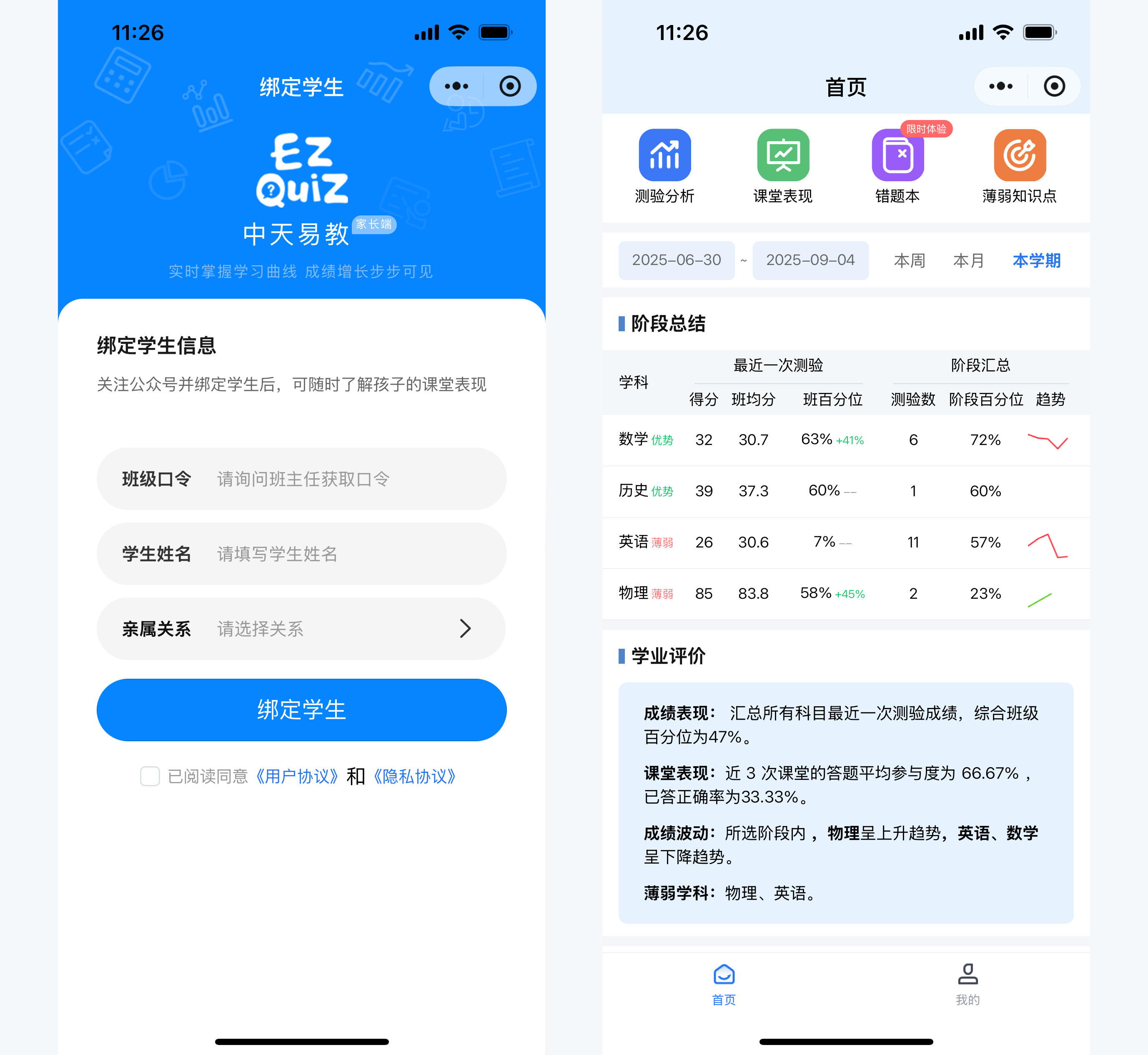This screenshot has width=1148, height=1055.
Task: Open the 错题本 wrong-question notebook
Action: (897, 165)
